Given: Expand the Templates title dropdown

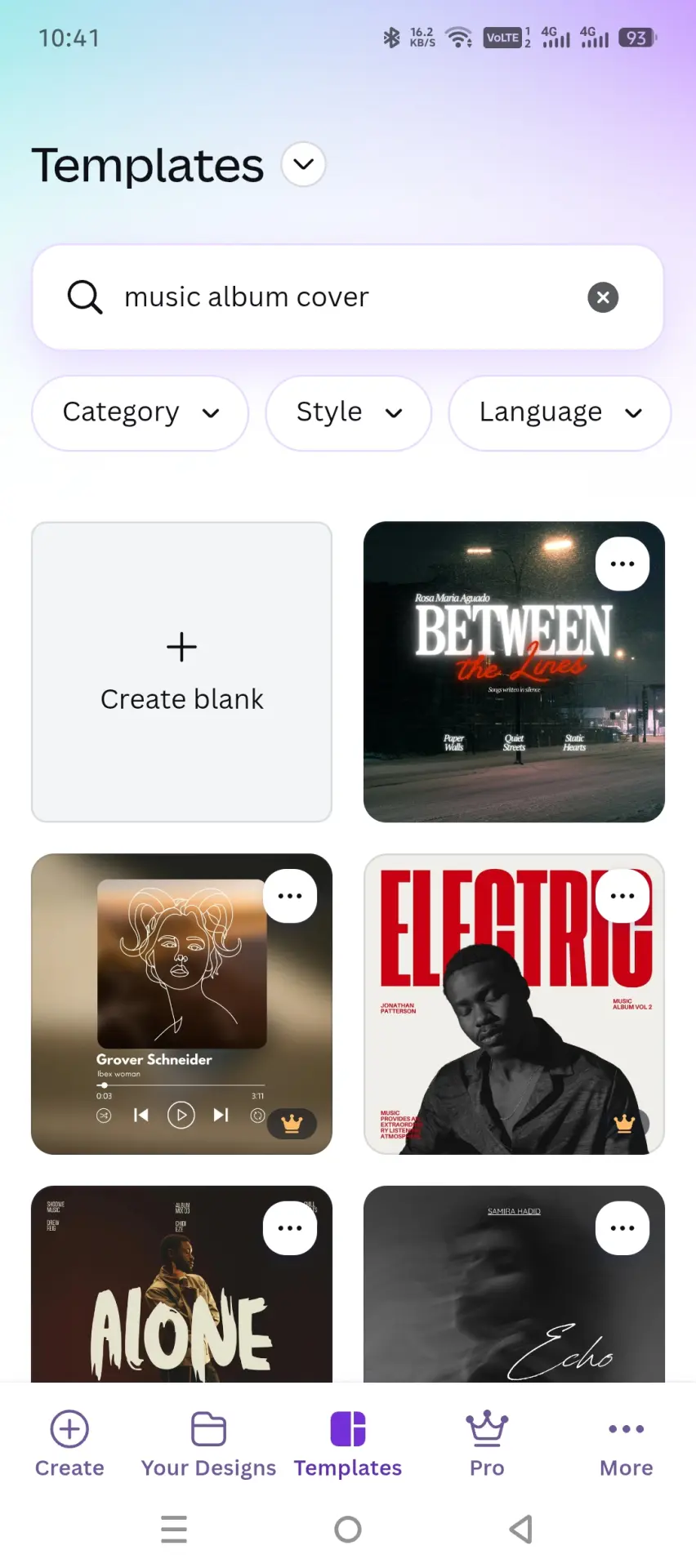Looking at the screenshot, I should tap(303, 164).
